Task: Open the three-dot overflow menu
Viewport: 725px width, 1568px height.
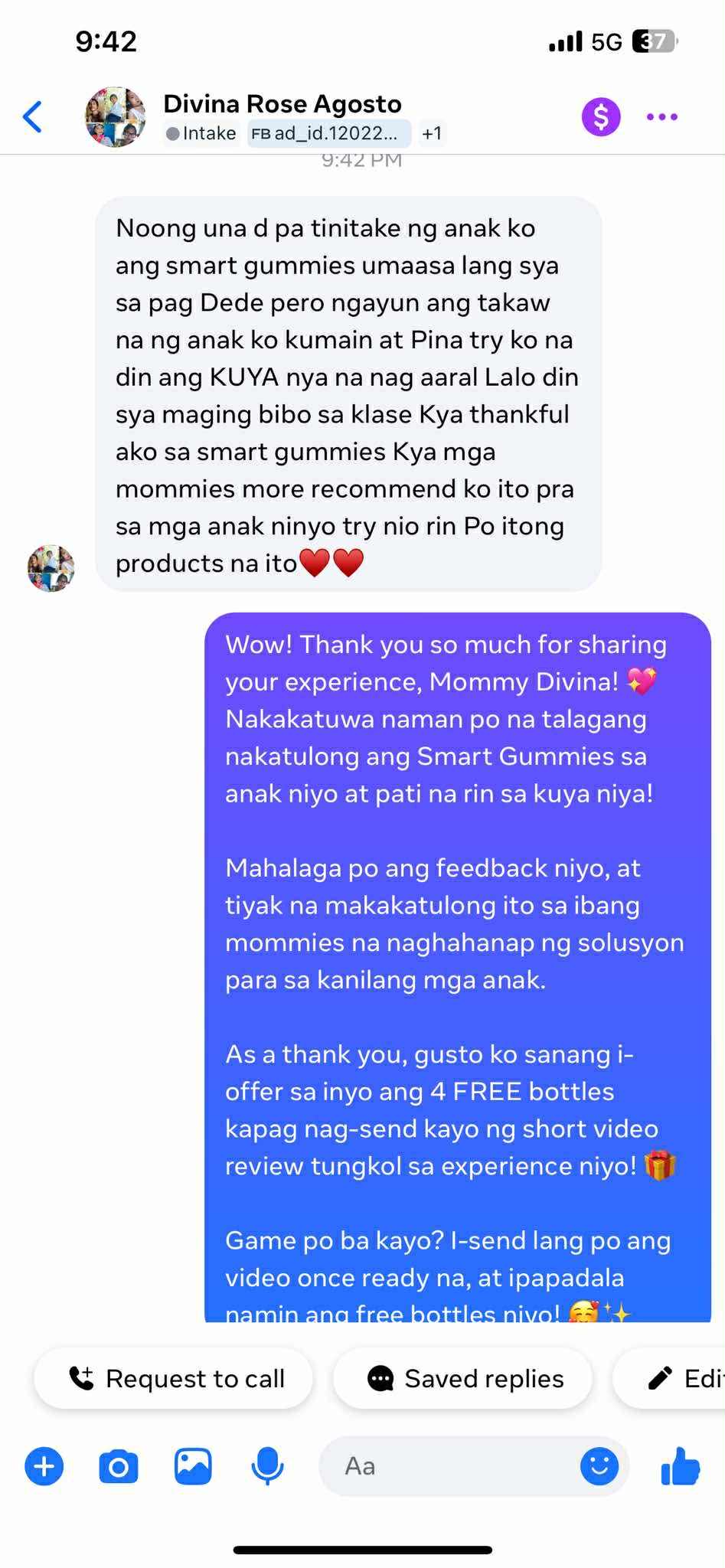Action: pos(661,117)
